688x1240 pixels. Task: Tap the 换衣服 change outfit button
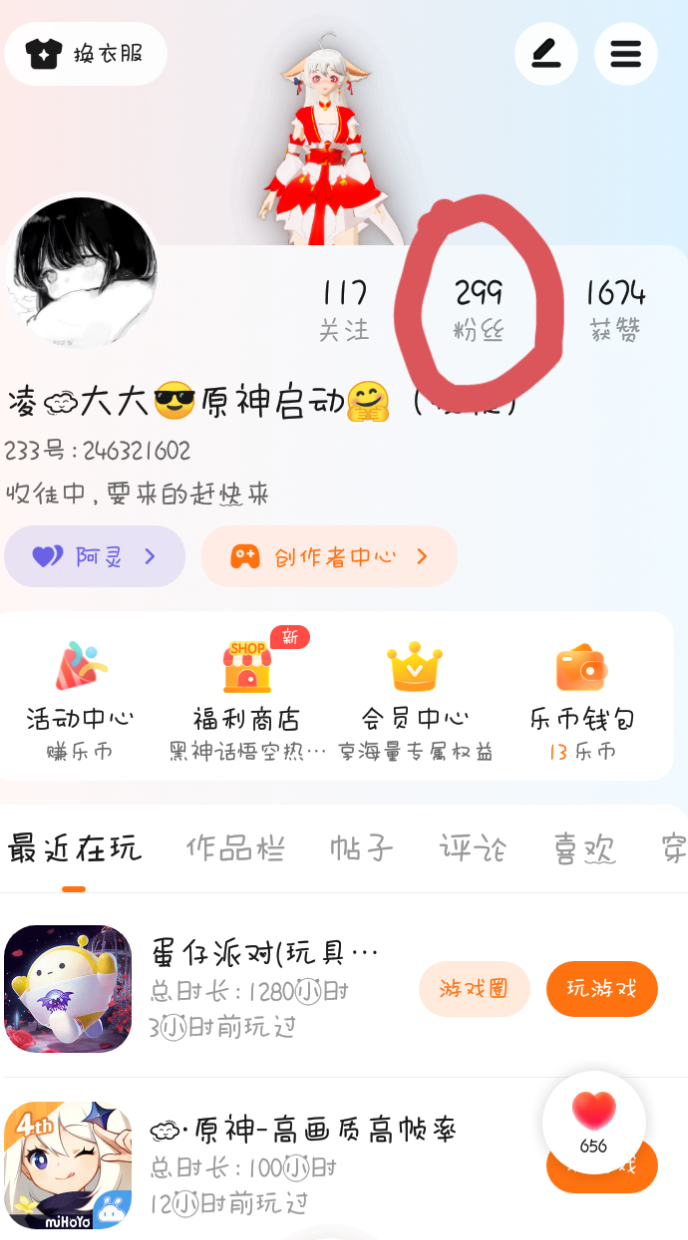click(x=86, y=54)
